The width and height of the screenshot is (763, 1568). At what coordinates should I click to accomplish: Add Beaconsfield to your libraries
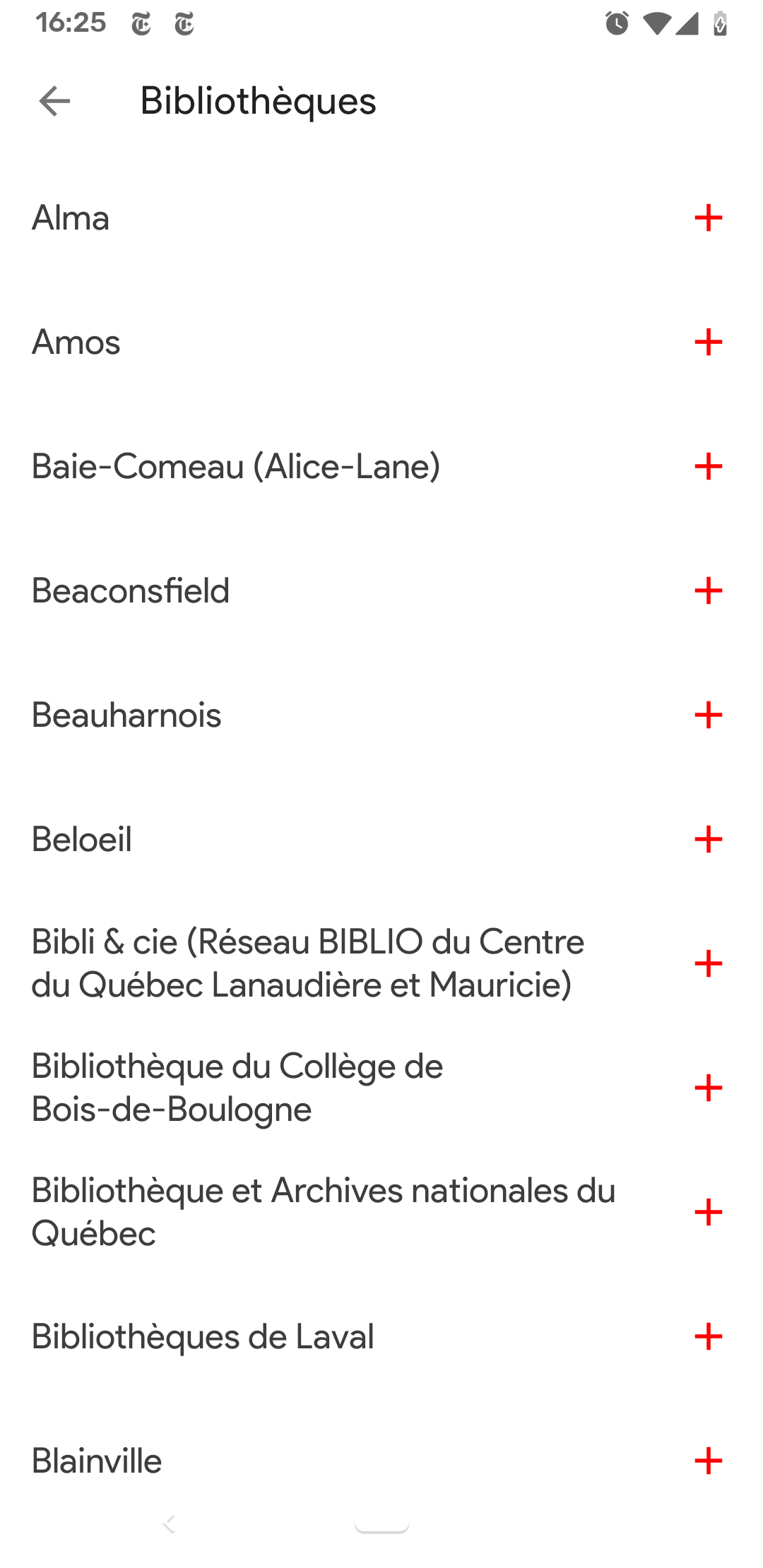click(x=708, y=590)
